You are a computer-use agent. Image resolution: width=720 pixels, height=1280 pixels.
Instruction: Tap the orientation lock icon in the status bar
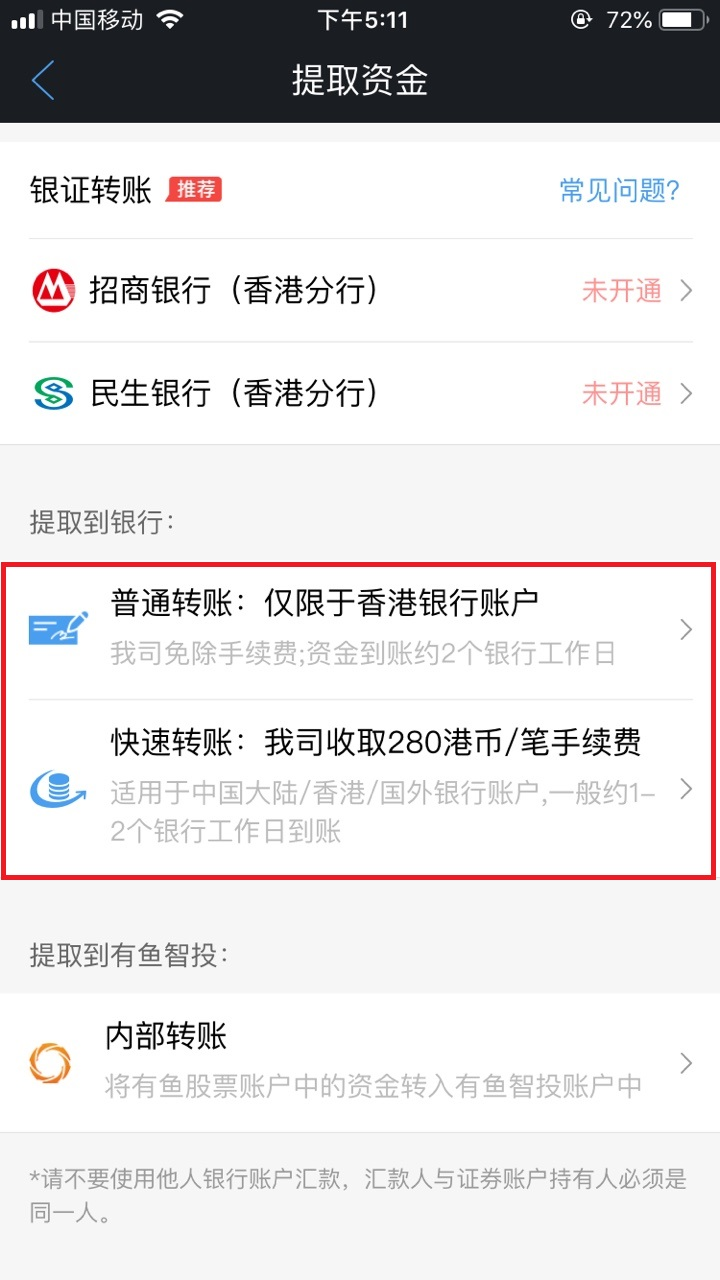point(581,18)
